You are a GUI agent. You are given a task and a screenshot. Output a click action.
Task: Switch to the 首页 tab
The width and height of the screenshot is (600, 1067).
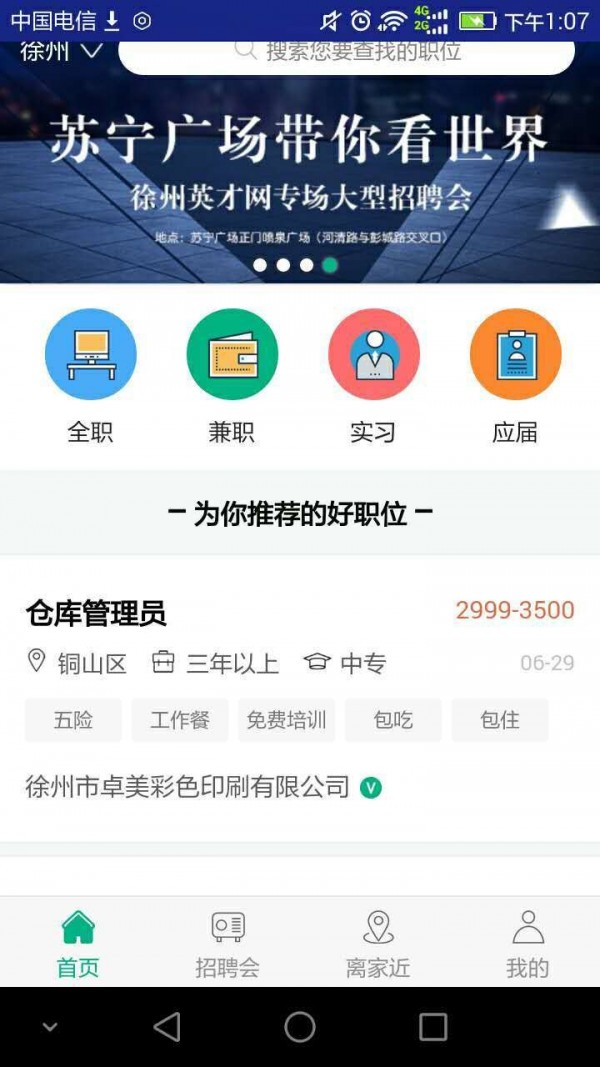pyautogui.click(x=78, y=943)
